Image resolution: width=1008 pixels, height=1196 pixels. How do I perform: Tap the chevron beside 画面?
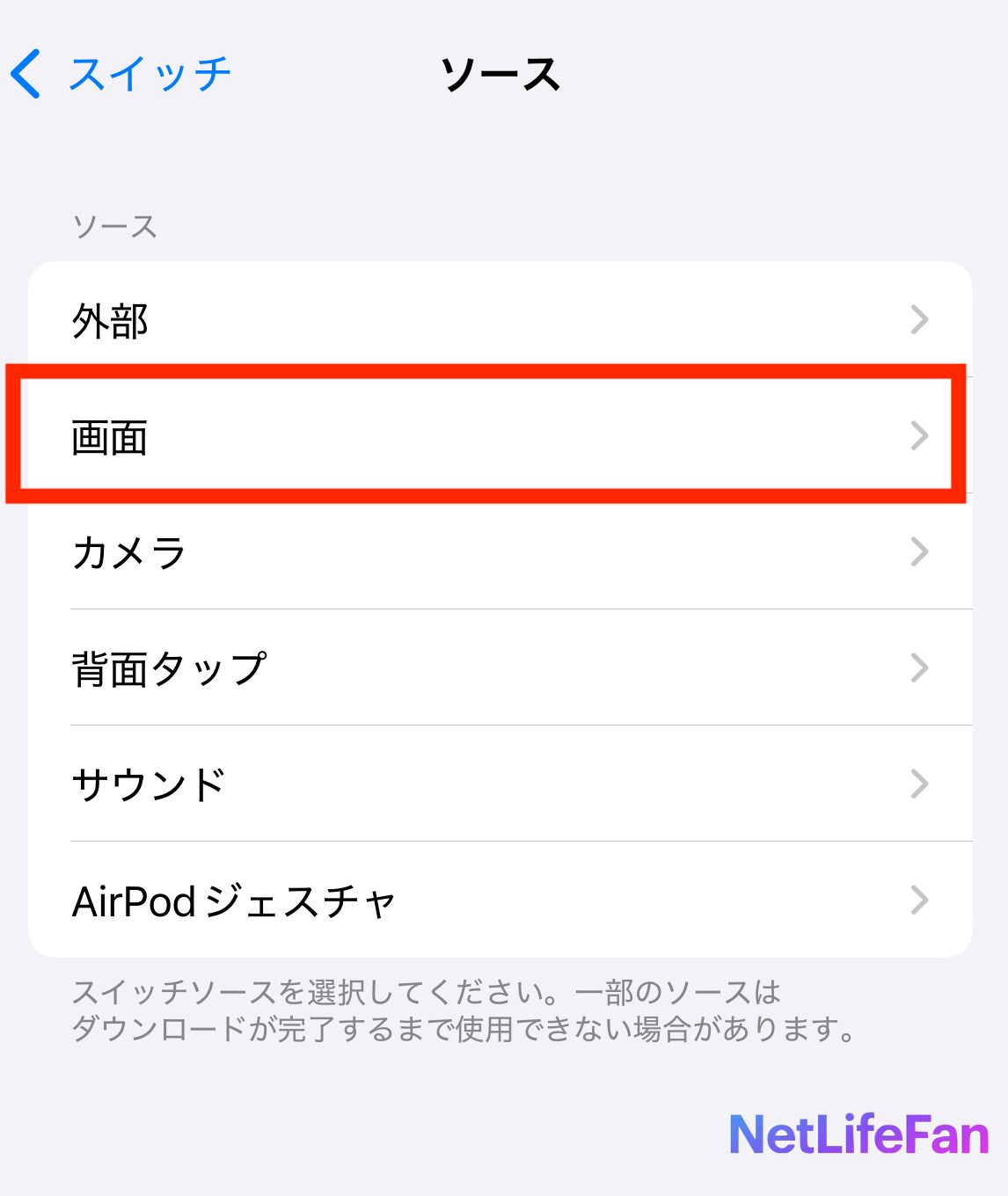[x=921, y=435]
